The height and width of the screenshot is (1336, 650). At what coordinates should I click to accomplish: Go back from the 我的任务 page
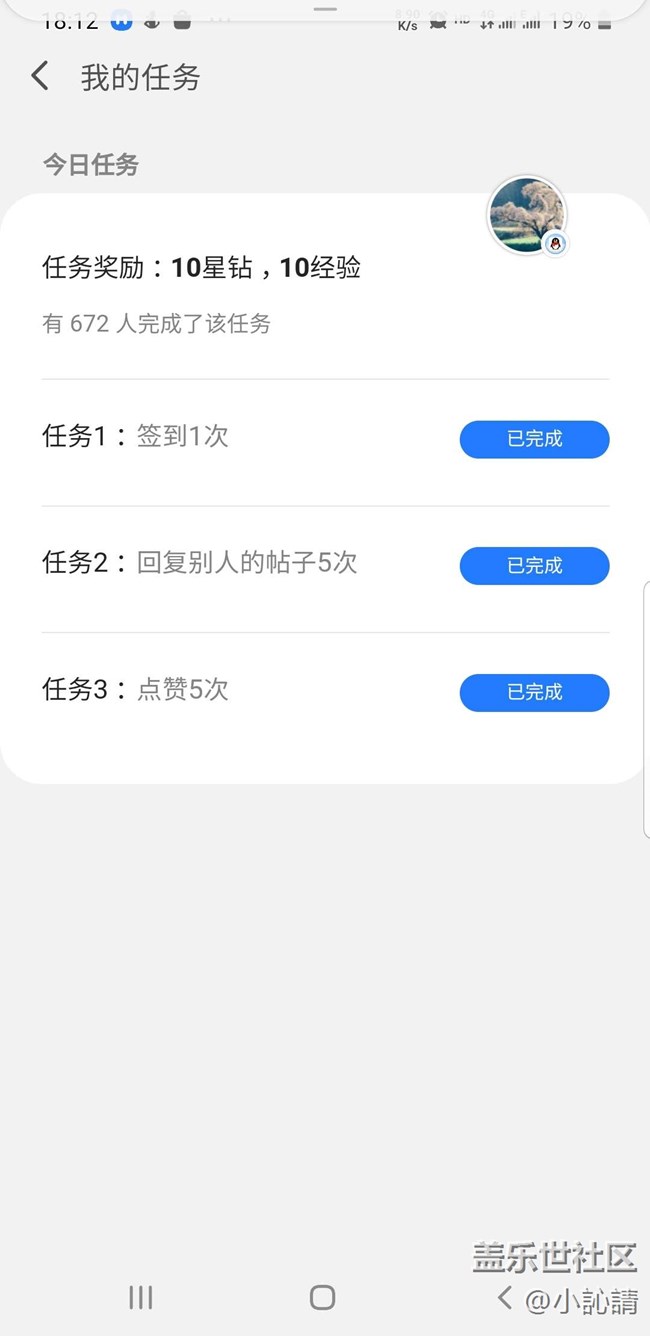[x=40, y=76]
